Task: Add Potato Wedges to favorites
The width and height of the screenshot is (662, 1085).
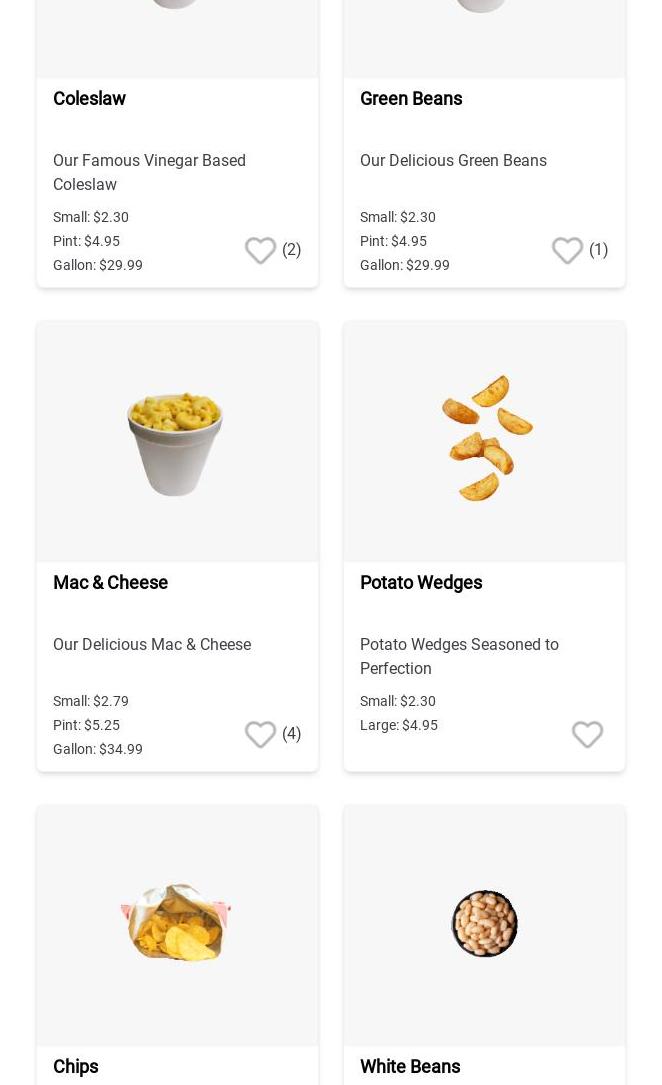Action: point(587,734)
